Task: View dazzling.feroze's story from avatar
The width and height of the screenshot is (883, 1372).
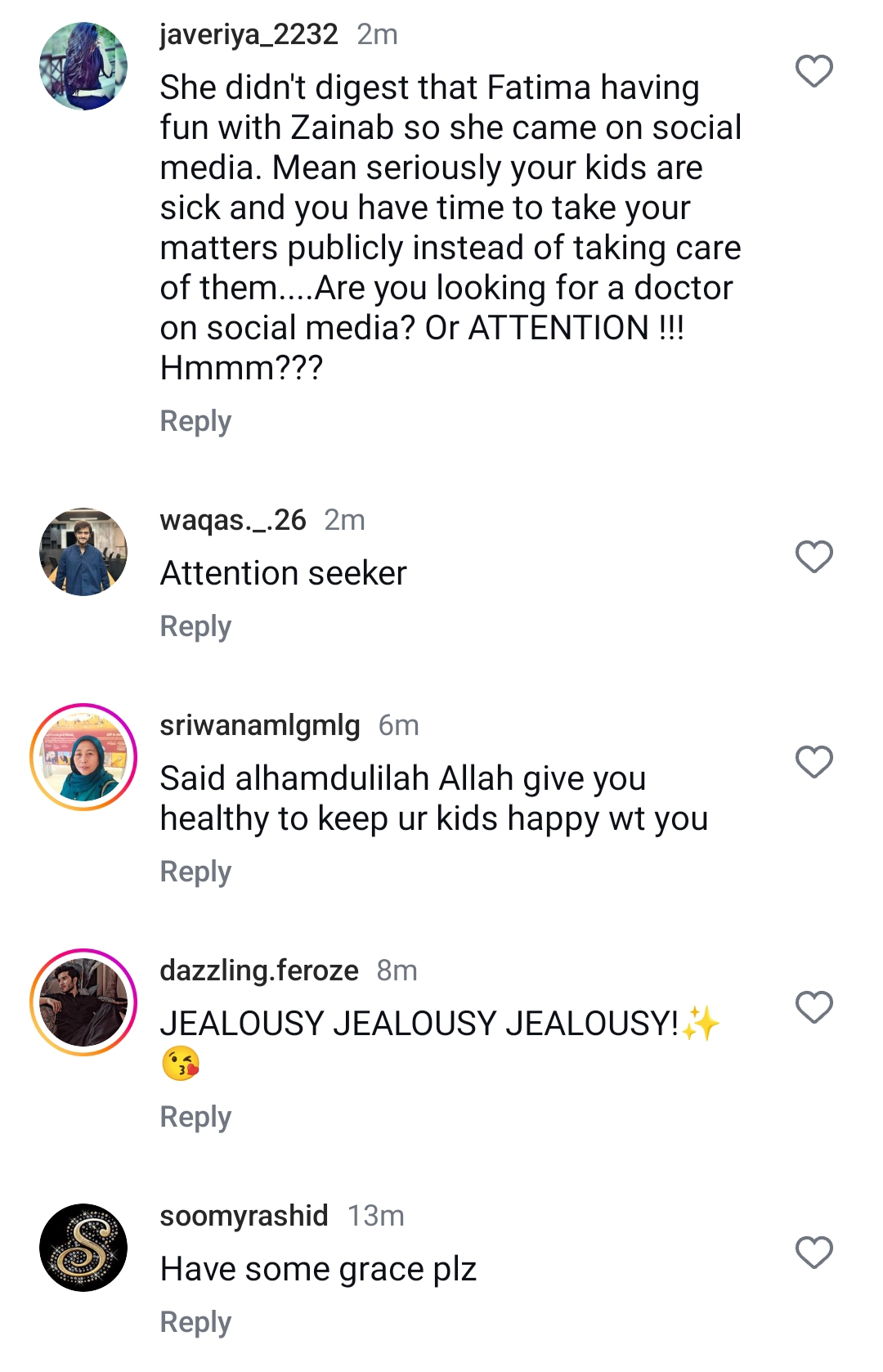Action: tap(83, 1002)
